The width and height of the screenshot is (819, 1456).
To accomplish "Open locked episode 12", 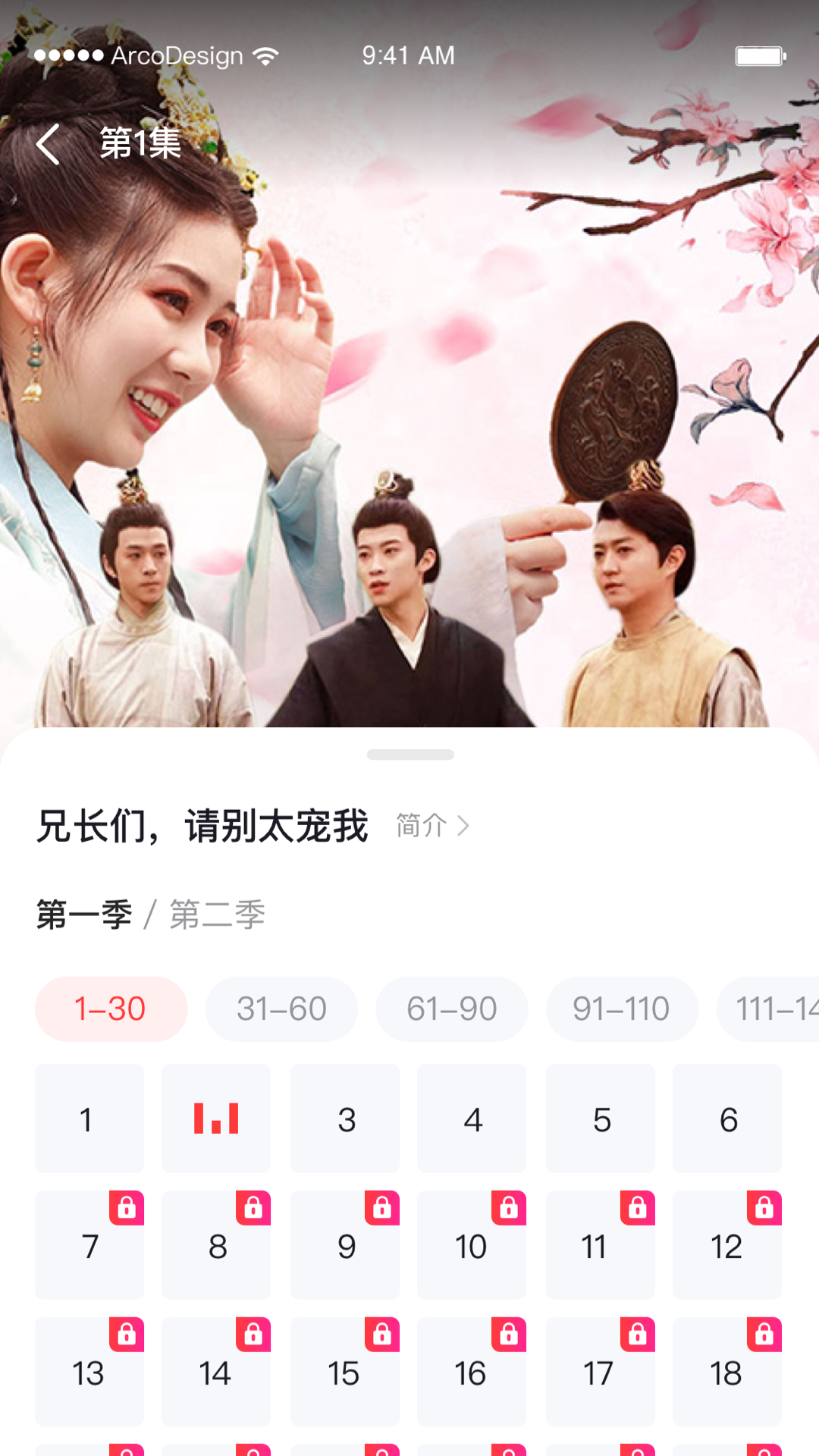I will [x=727, y=1245].
